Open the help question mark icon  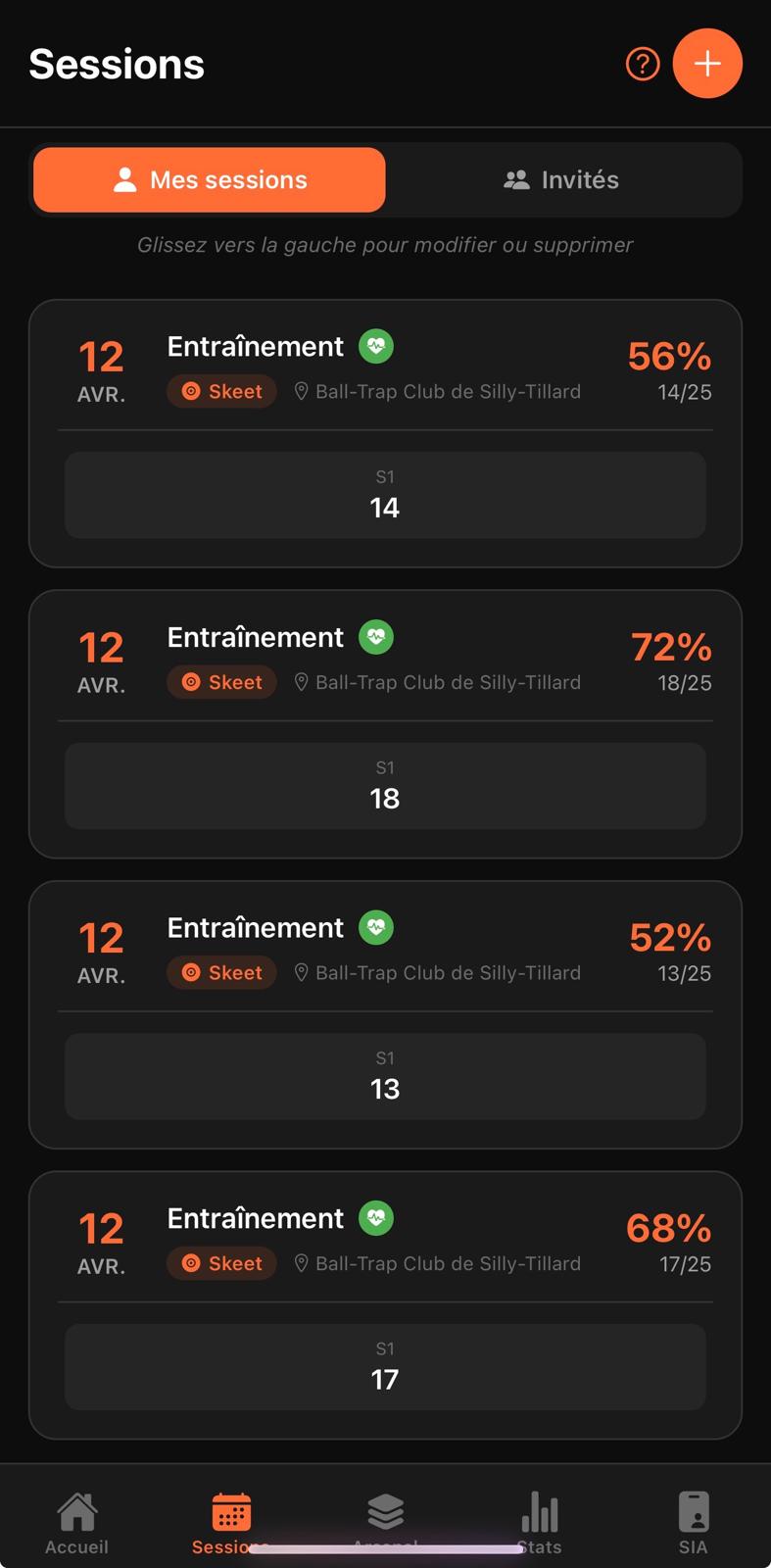(643, 65)
